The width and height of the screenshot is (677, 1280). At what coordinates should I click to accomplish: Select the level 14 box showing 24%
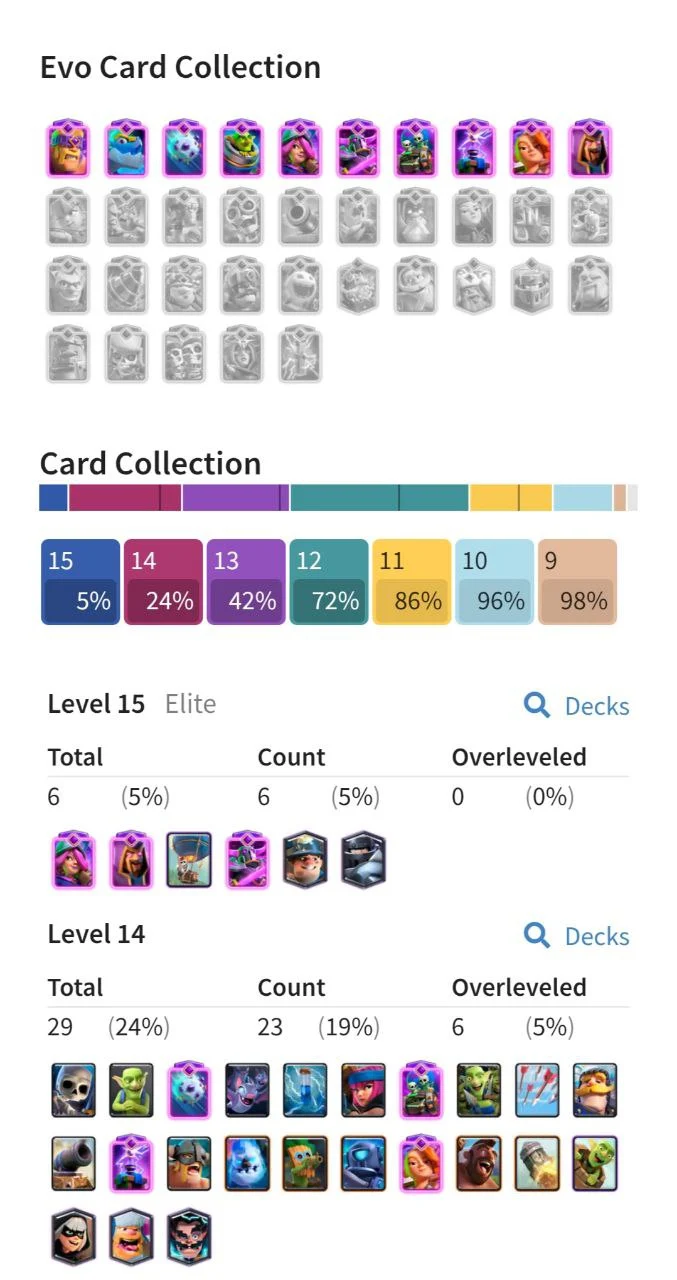(x=163, y=582)
